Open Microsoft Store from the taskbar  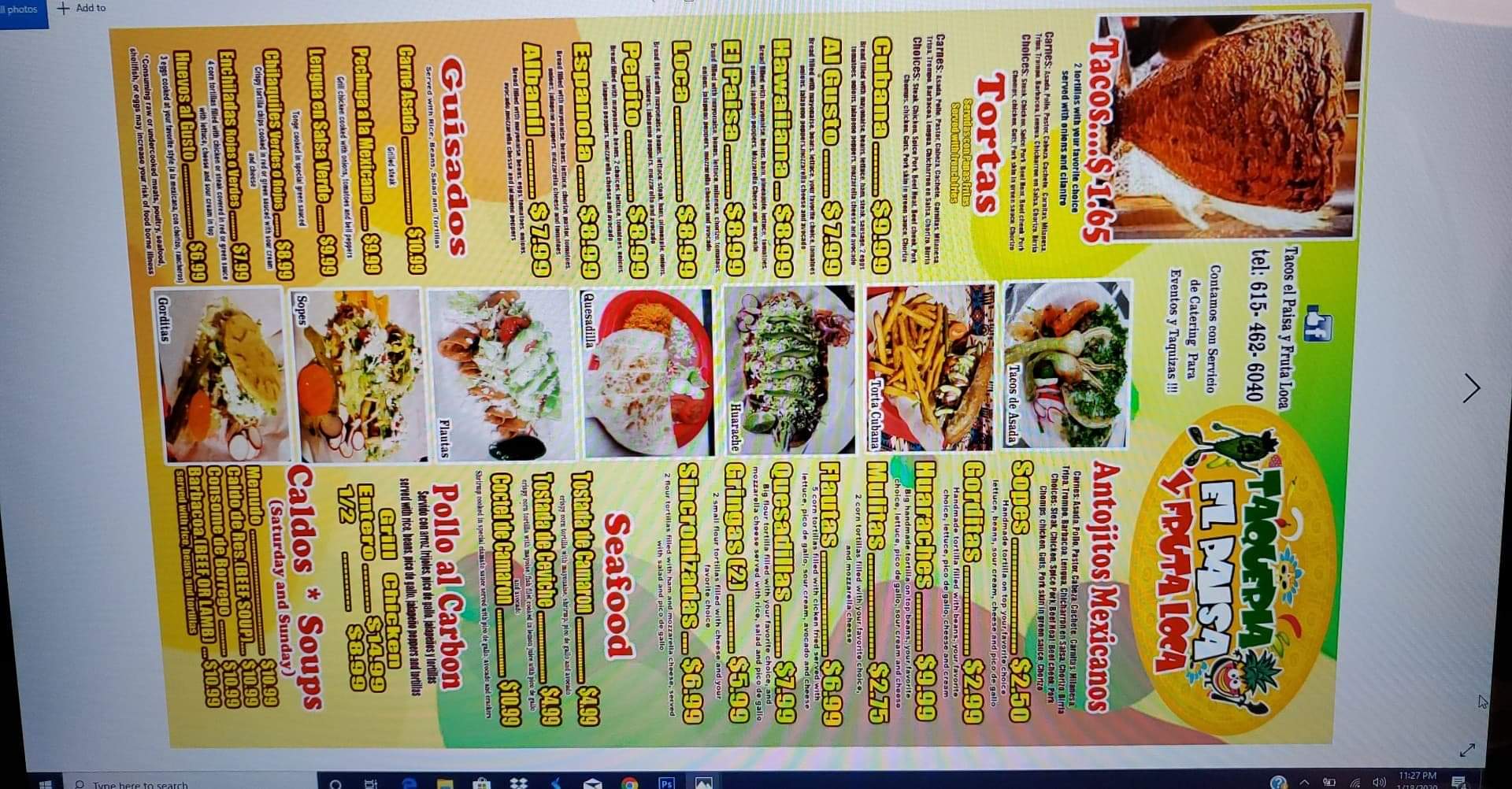pos(480,784)
